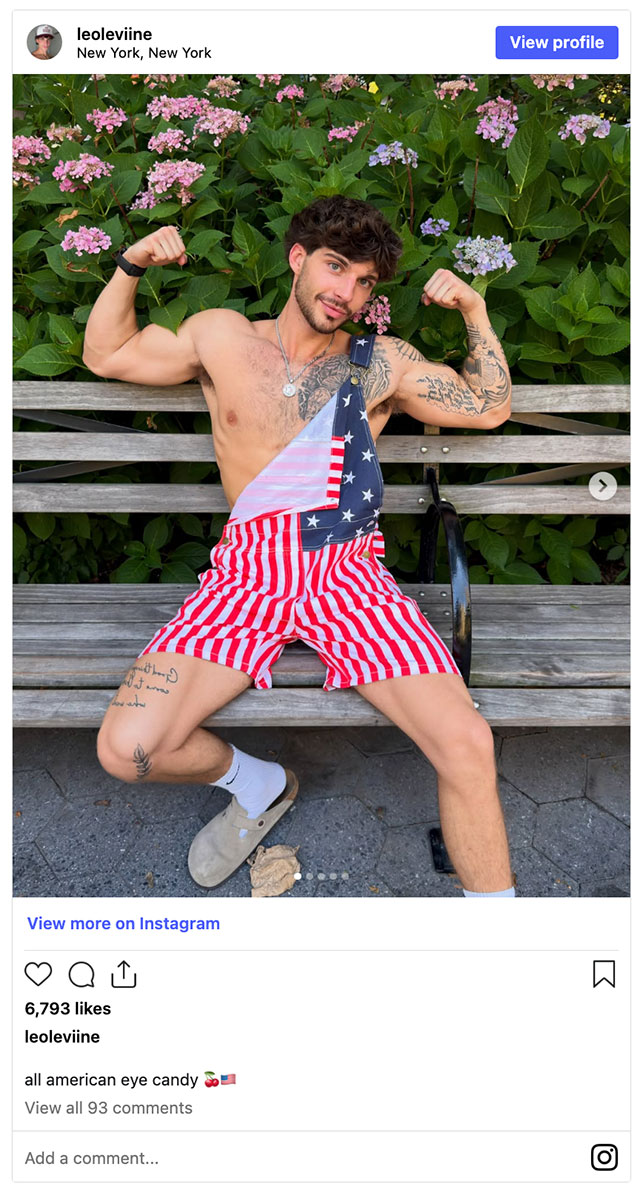The image size is (640, 1201).
Task: Open View more on Instagram link
Action: click(x=123, y=923)
